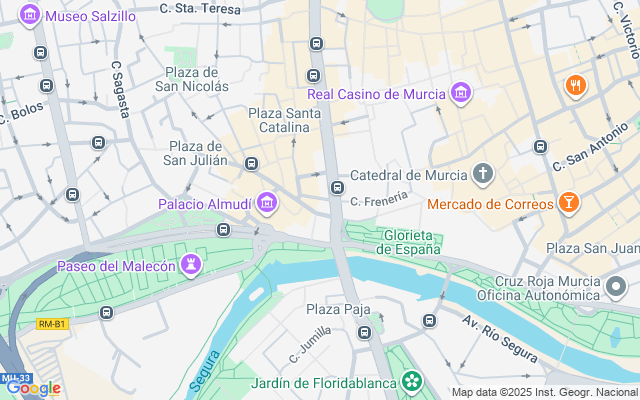Tap the Jardín de Floridablanca park pin
This screenshot has width=640, height=400.
[410, 381]
